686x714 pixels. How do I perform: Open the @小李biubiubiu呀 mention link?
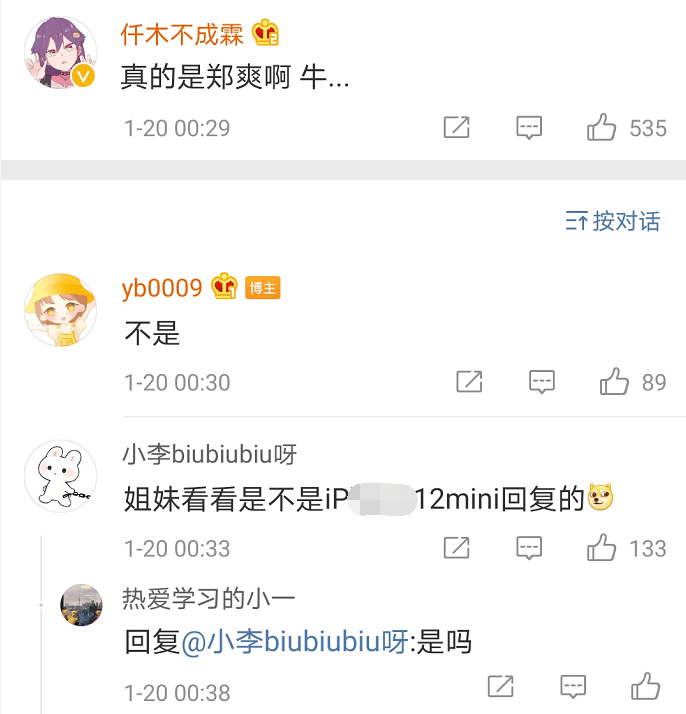tap(295, 642)
